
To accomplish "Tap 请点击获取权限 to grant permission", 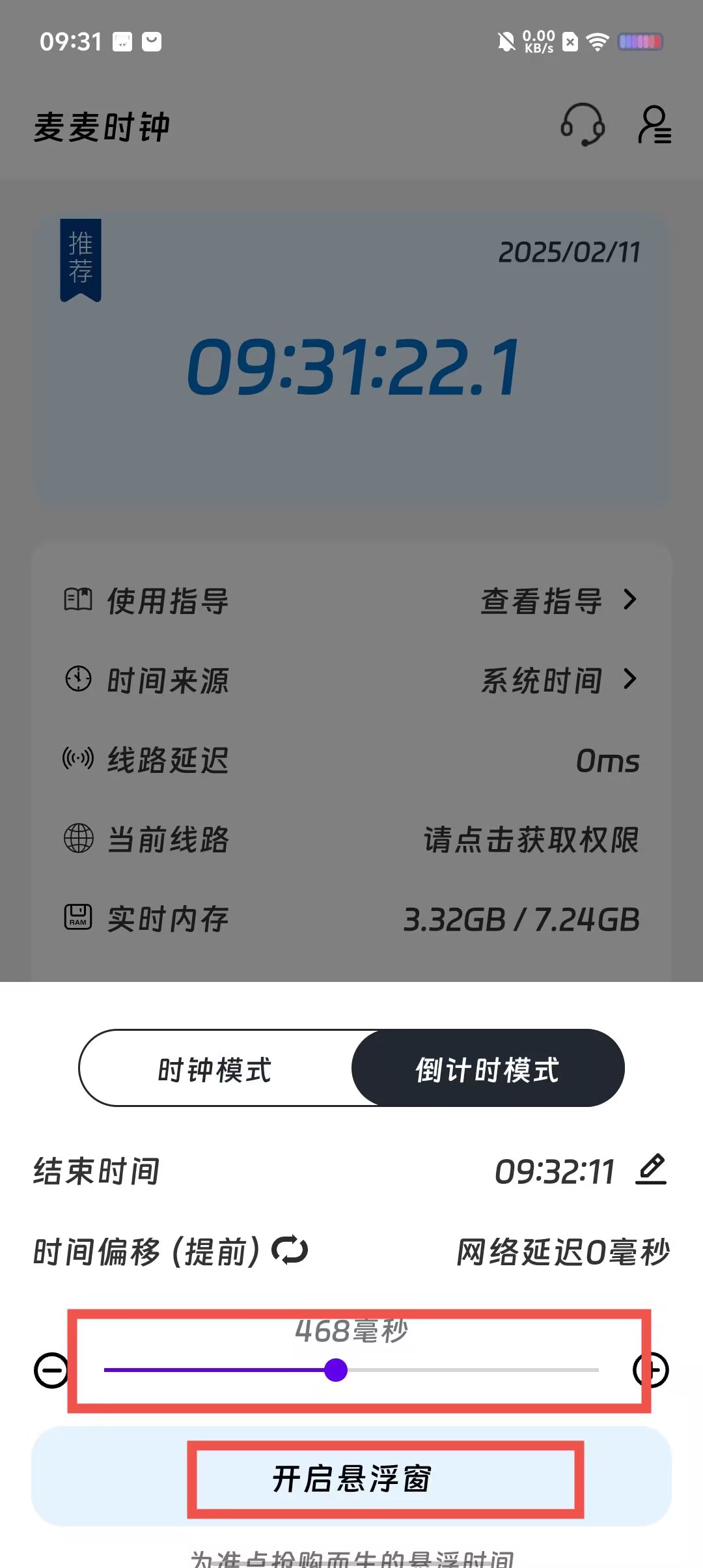I will (531, 839).
